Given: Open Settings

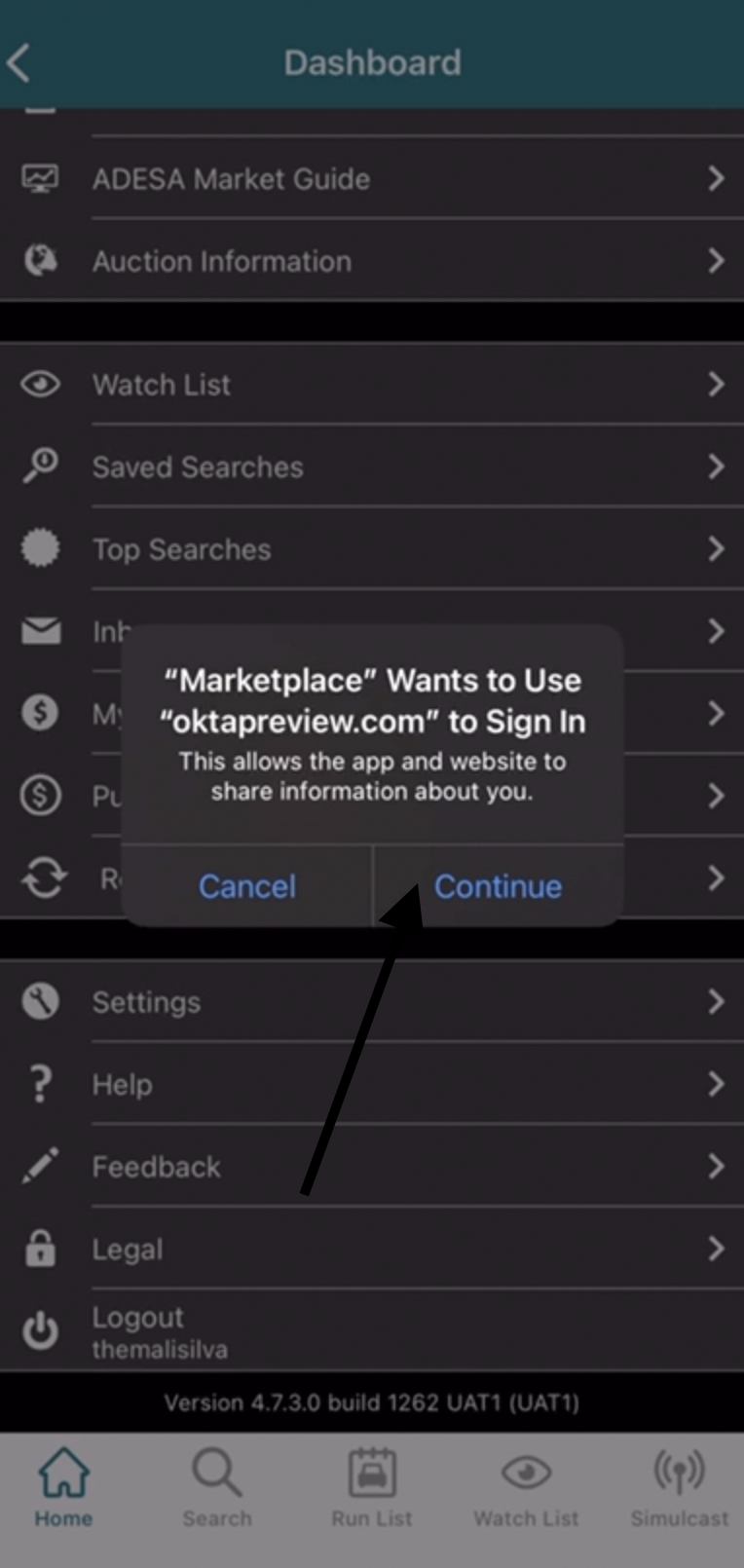Looking at the screenshot, I should point(372,1001).
